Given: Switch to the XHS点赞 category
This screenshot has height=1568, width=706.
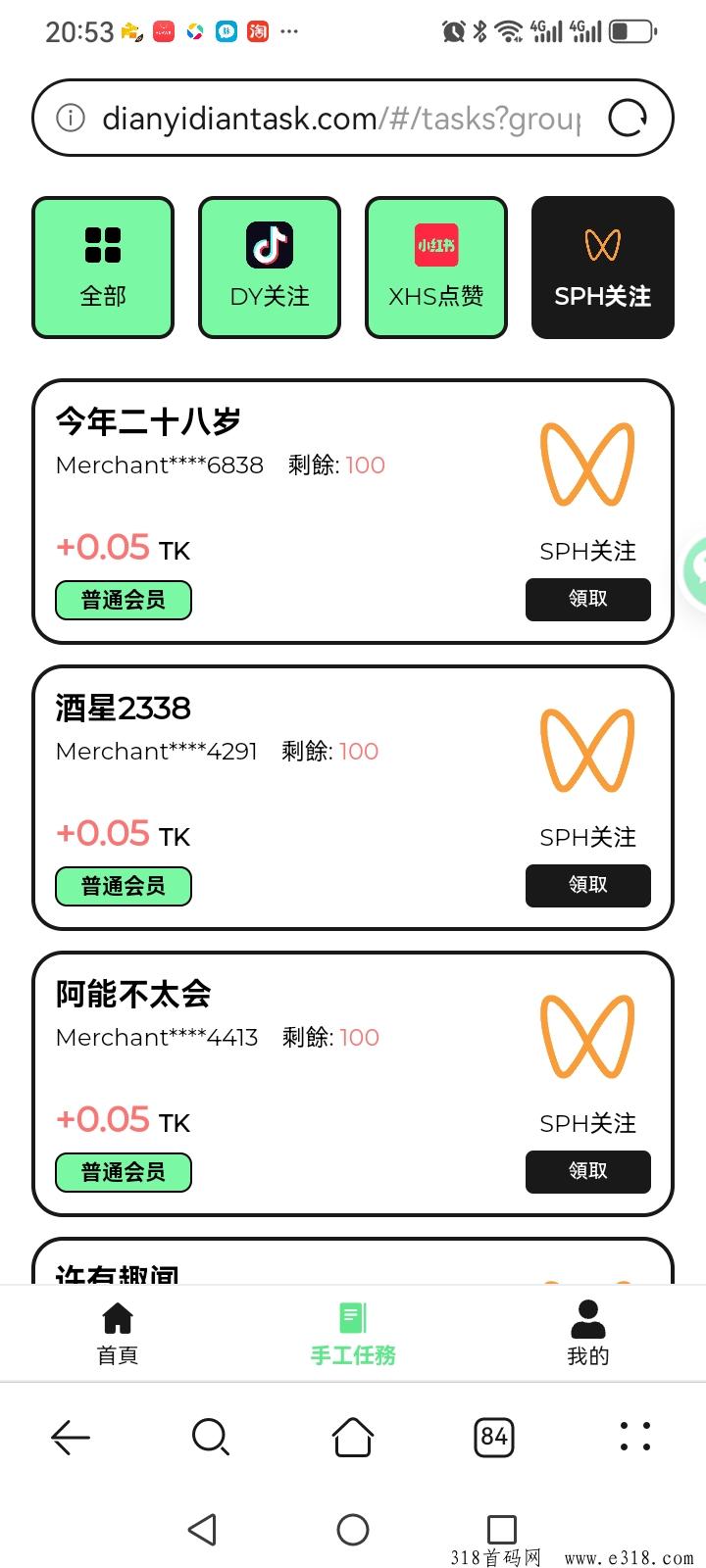Looking at the screenshot, I should (x=436, y=268).
